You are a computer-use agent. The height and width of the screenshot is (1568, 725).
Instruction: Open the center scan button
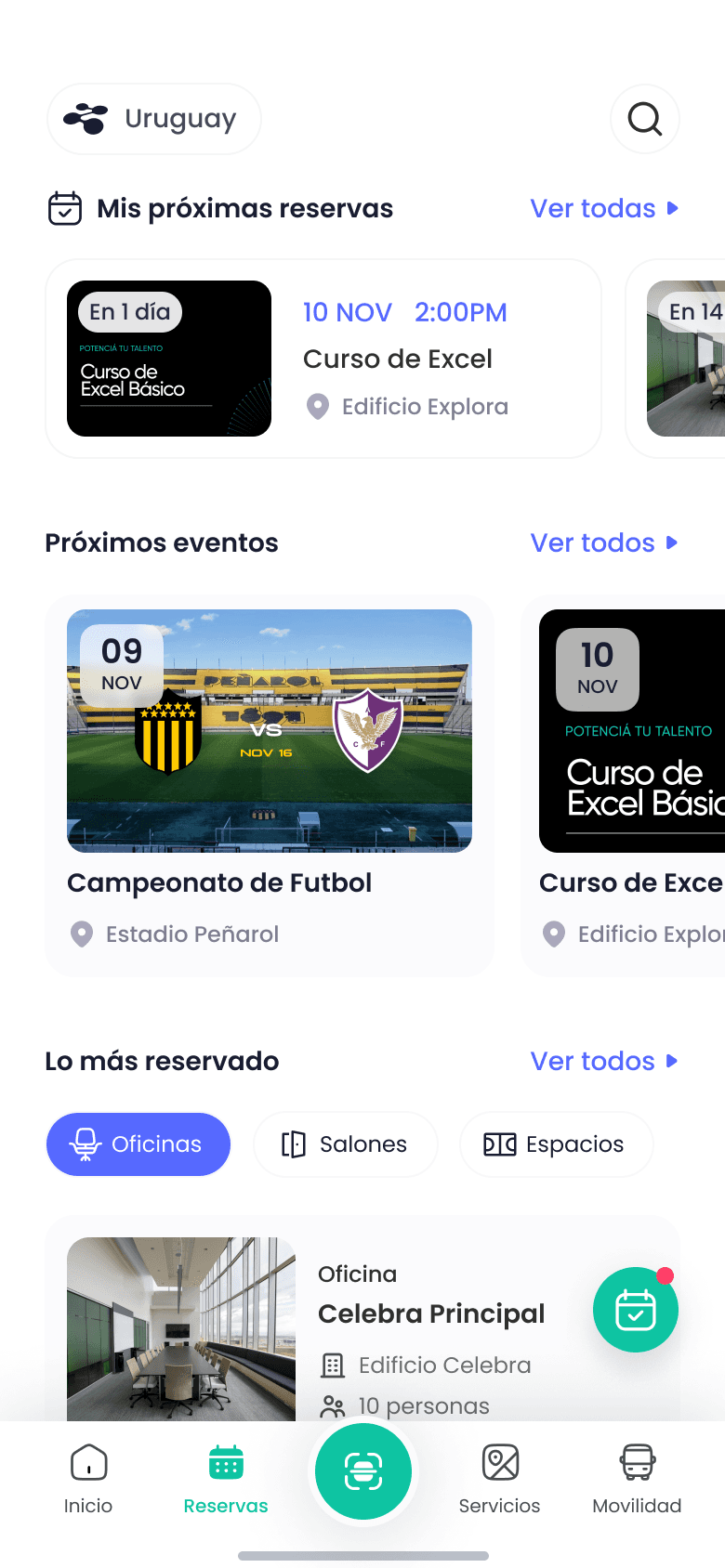363,1471
